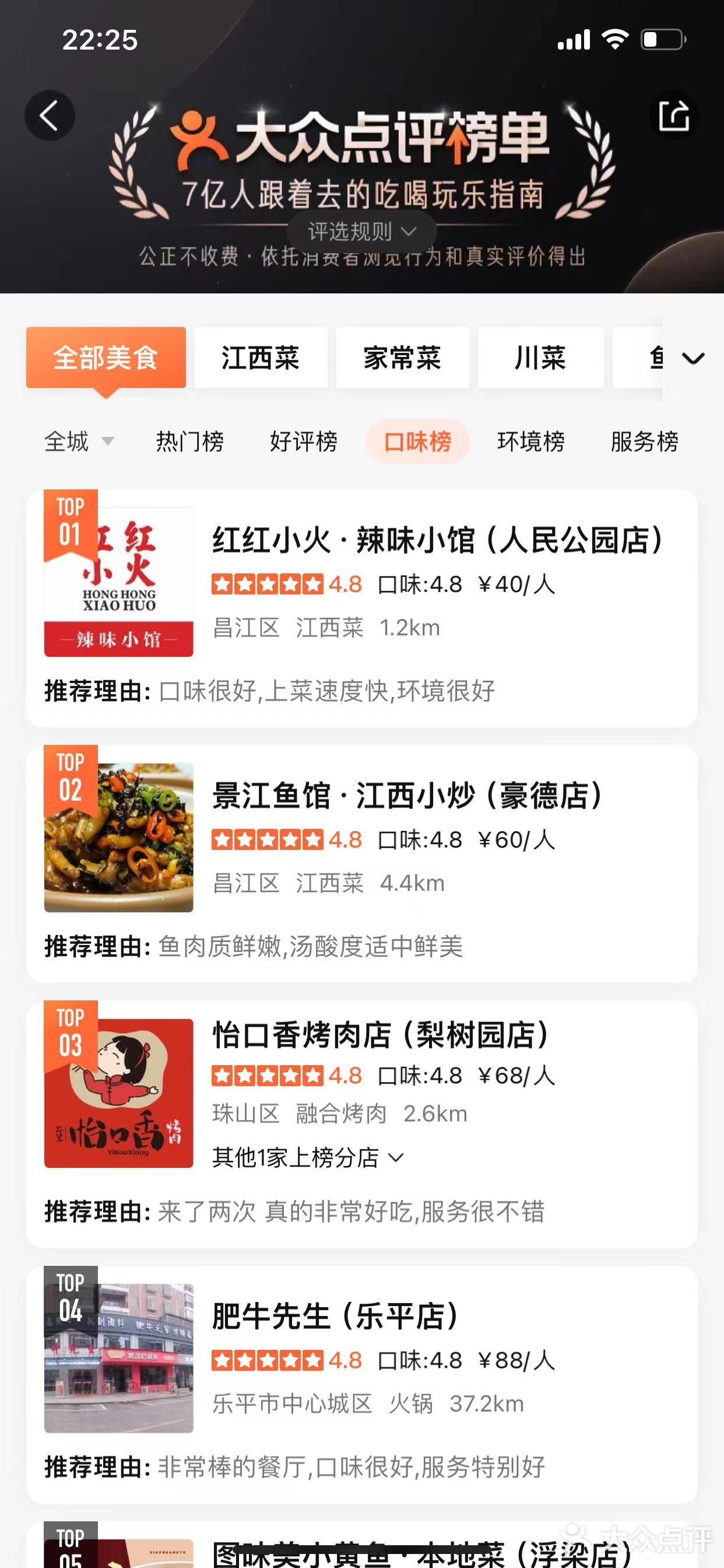Select the 口味榜 ranking
Screen dimensions: 724x1568
pos(417,442)
